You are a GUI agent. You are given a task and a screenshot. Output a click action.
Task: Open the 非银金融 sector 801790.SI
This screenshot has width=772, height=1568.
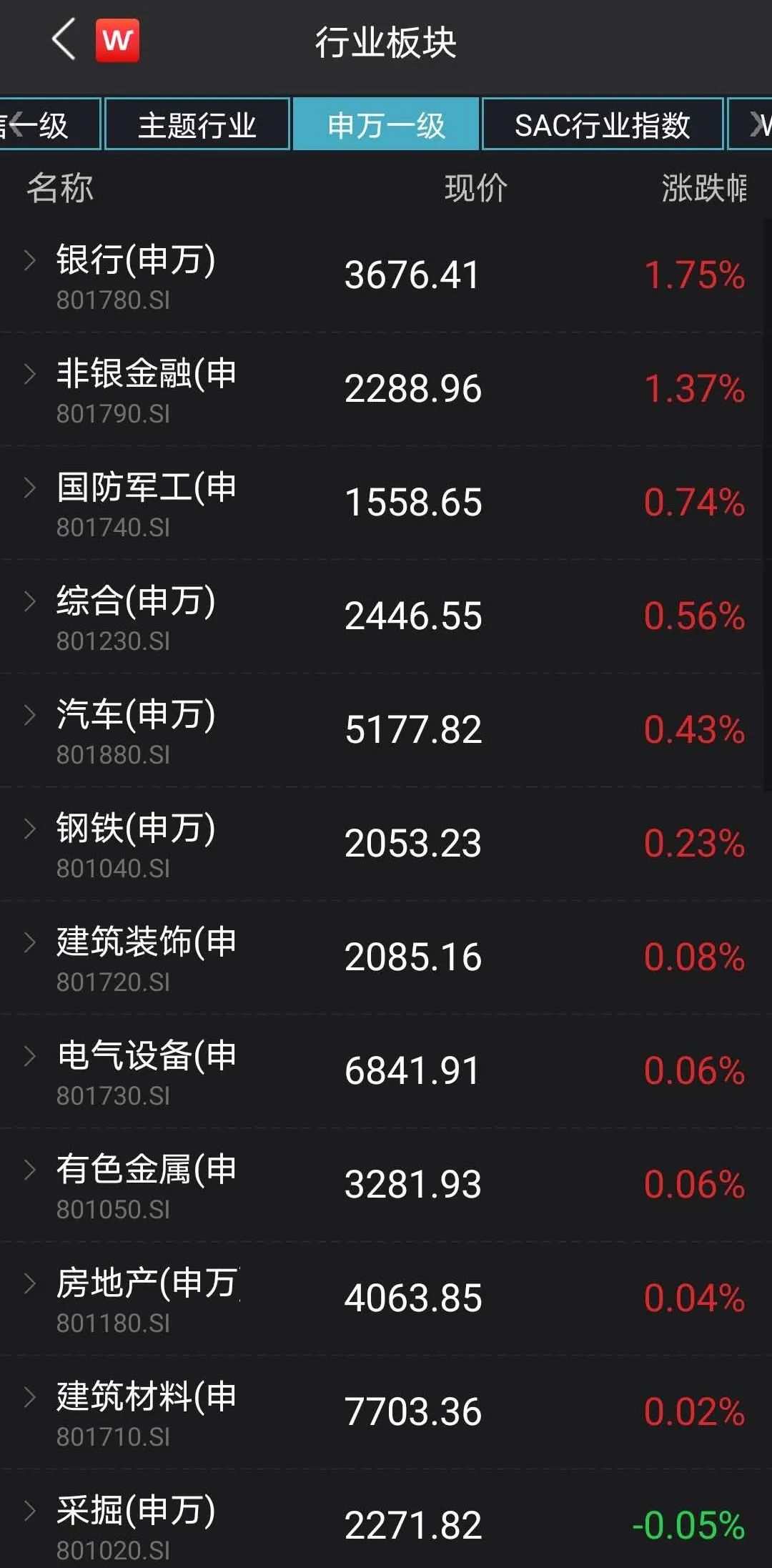point(382,390)
